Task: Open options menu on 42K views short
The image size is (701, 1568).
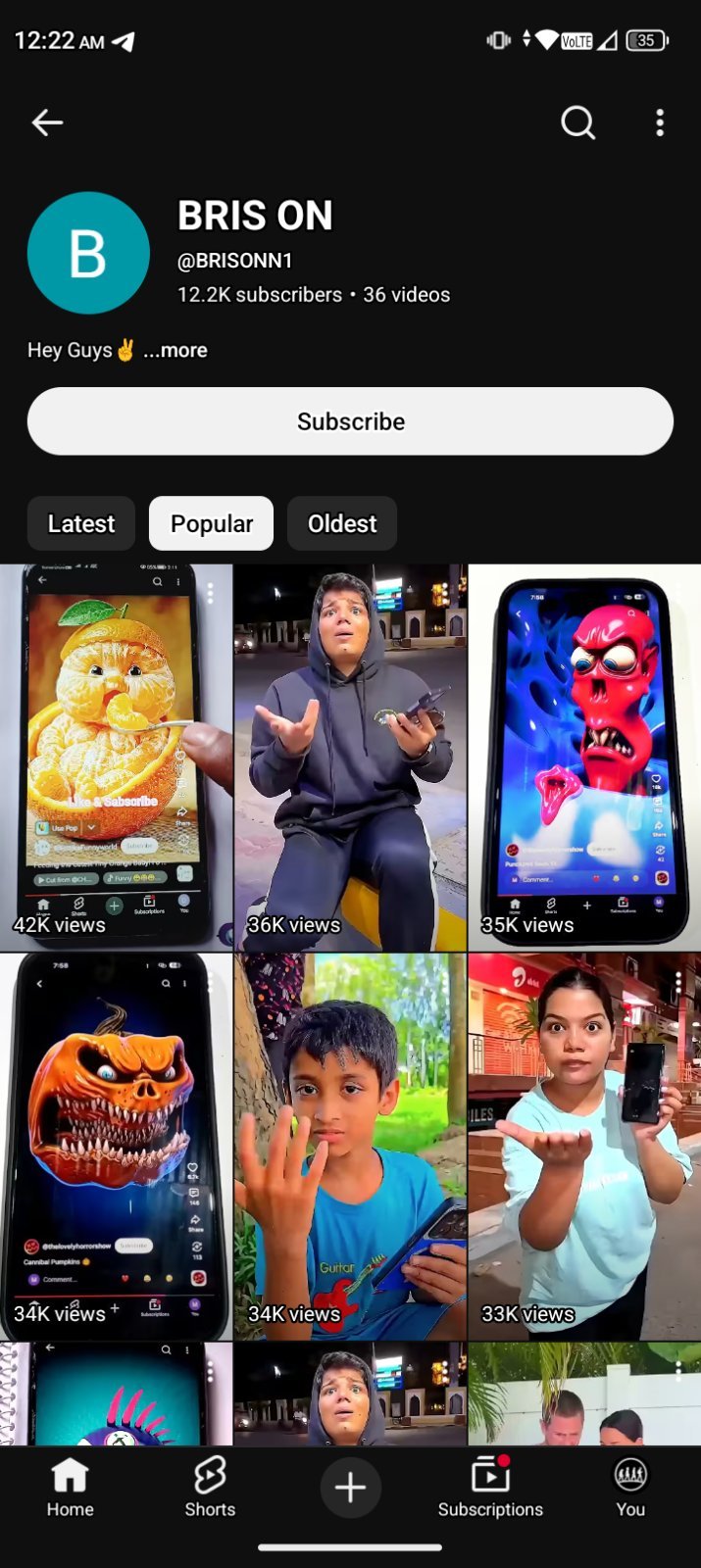Action: [x=210, y=593]
